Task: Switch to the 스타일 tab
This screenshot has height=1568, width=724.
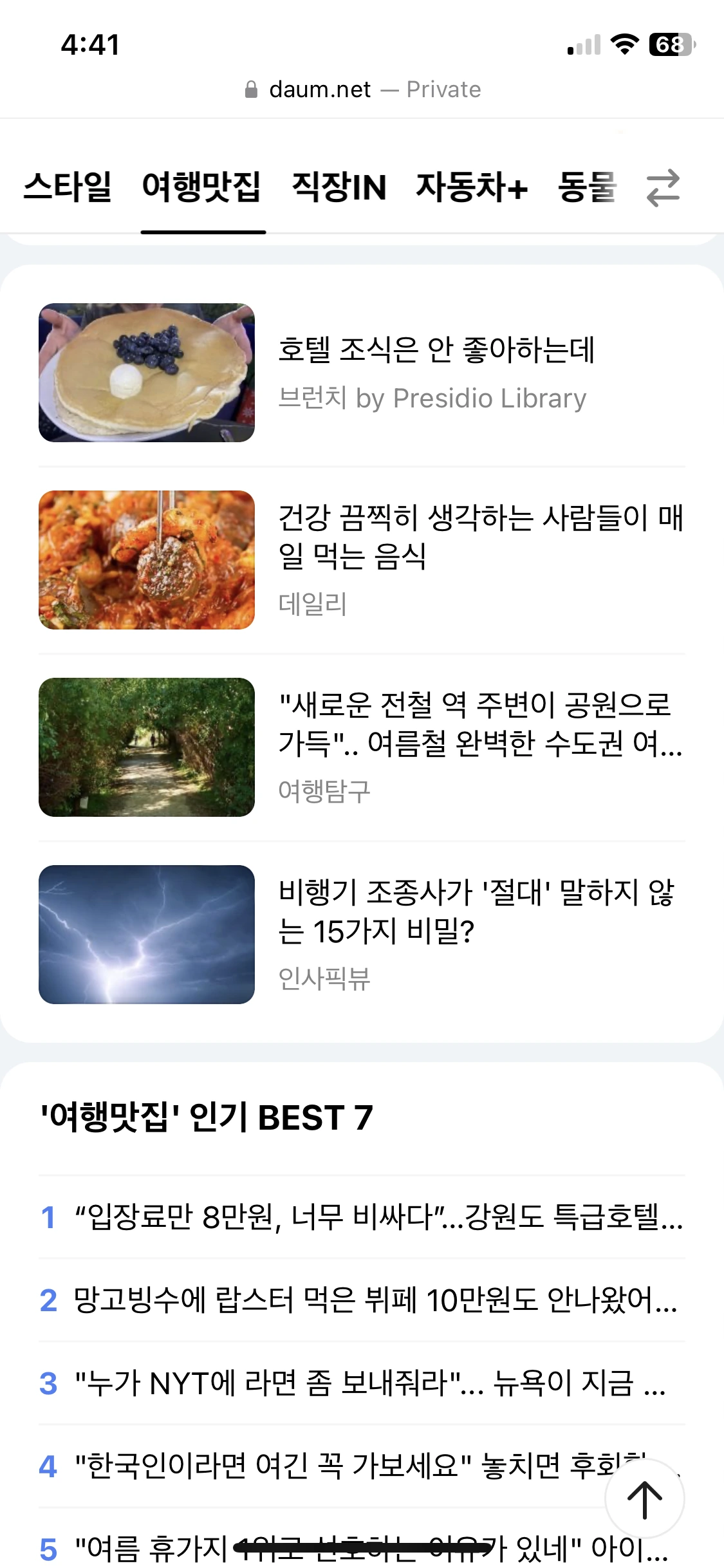Action: click(x=68, y=187)
